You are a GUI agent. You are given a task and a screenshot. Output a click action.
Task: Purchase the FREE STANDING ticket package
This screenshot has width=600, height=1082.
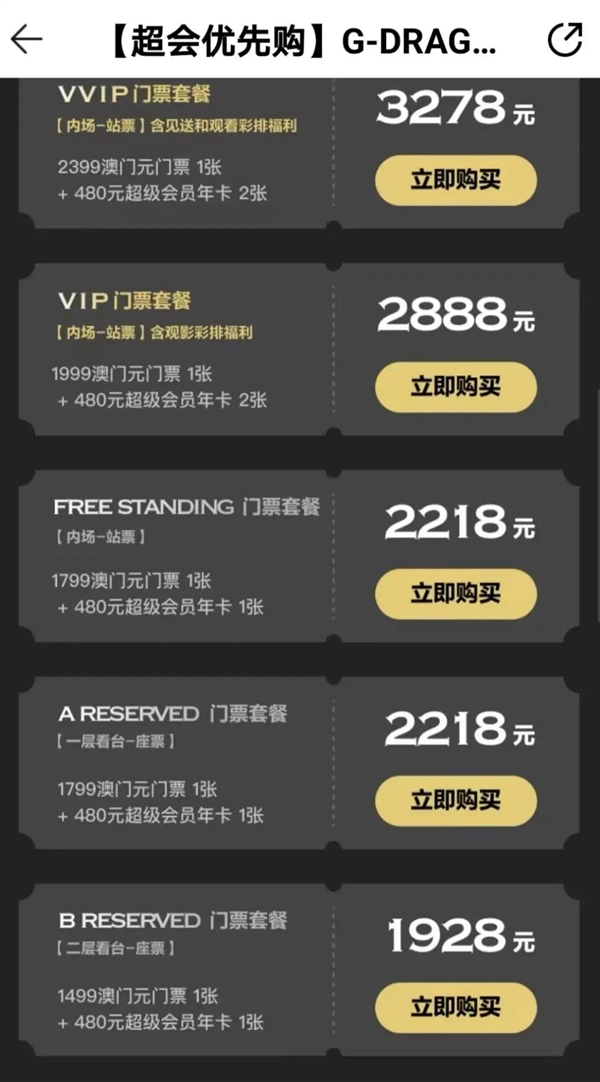455,594
